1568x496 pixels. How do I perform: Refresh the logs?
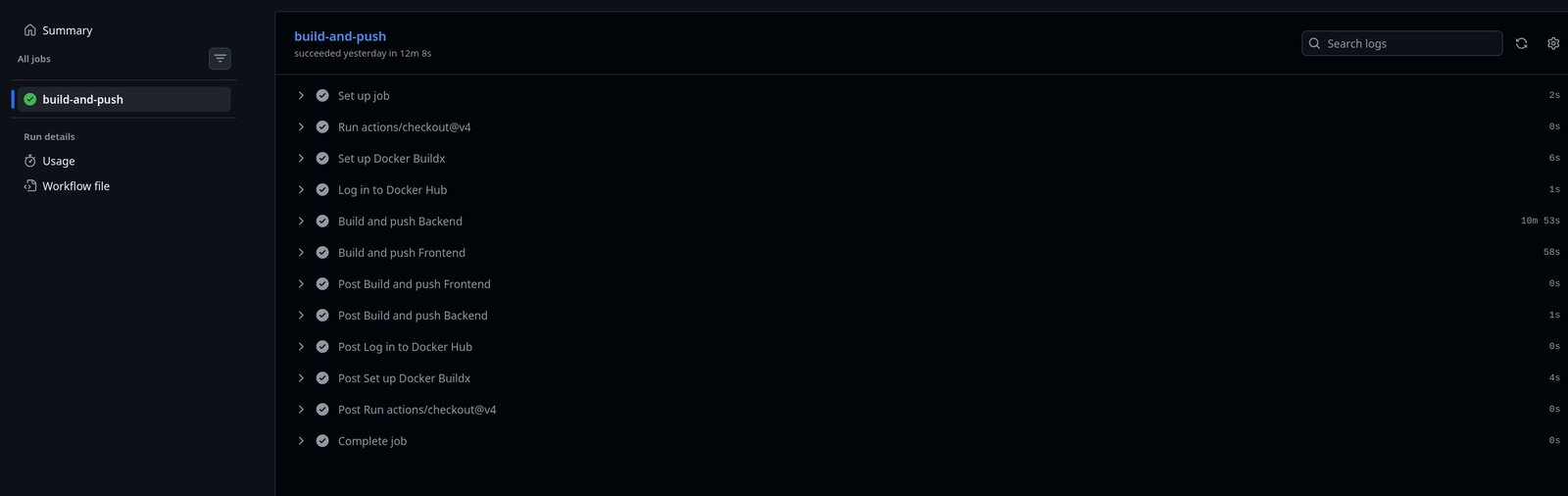tap(1521, 43)
